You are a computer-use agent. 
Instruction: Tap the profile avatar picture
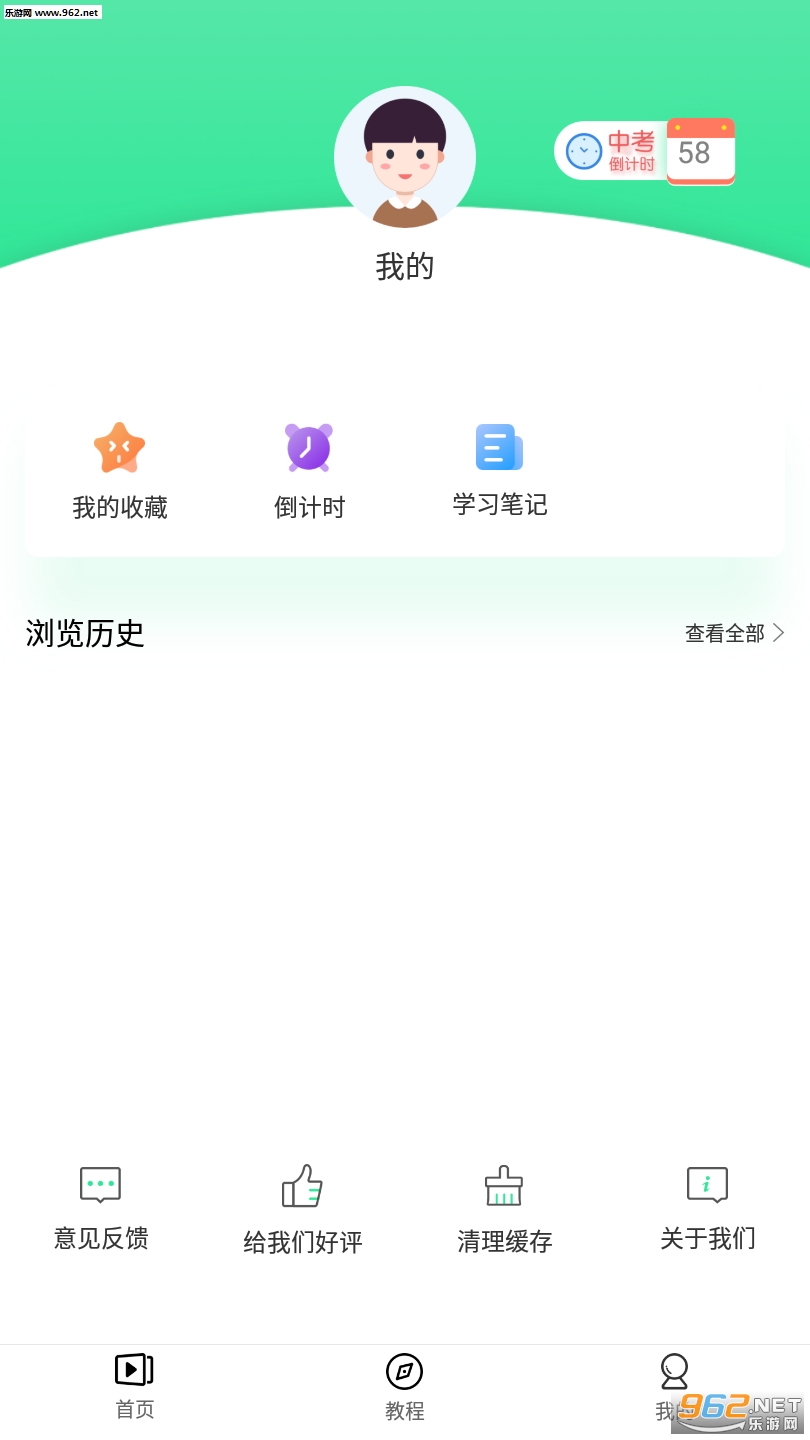[x=405, y=157]
